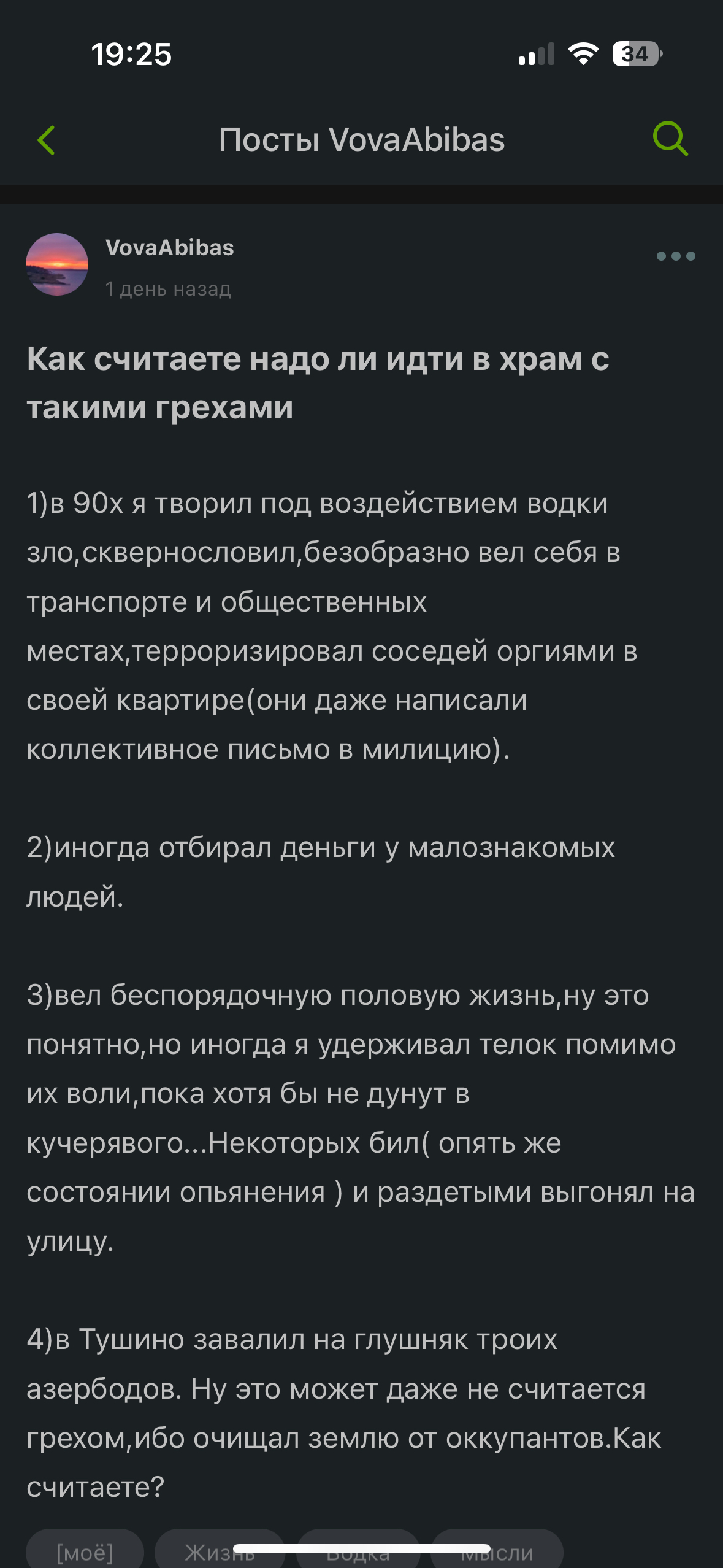Open the VovaAbibas username link
The width and height of the screenshot is (723, 1568).
pos(170,248)
